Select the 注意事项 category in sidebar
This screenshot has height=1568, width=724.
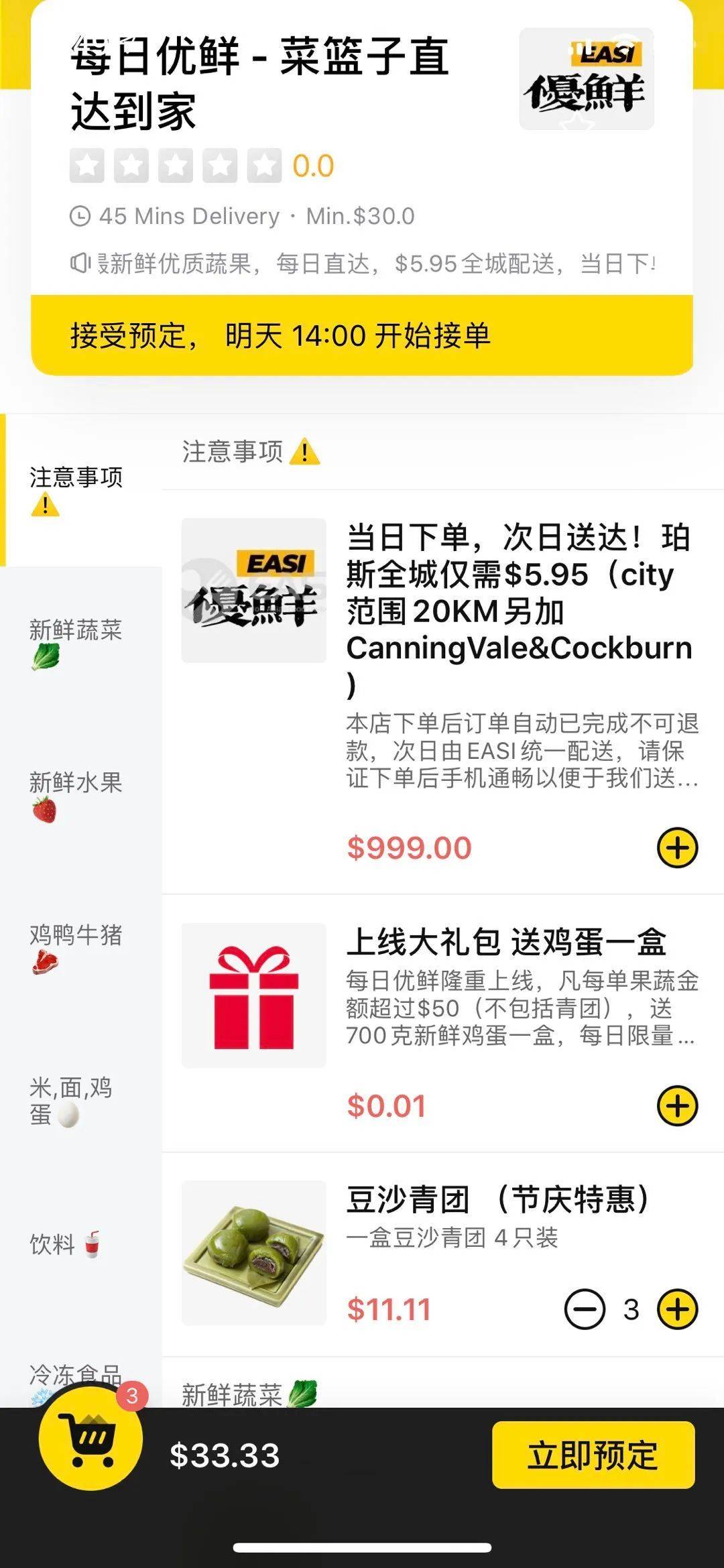(x=81, y=491)
